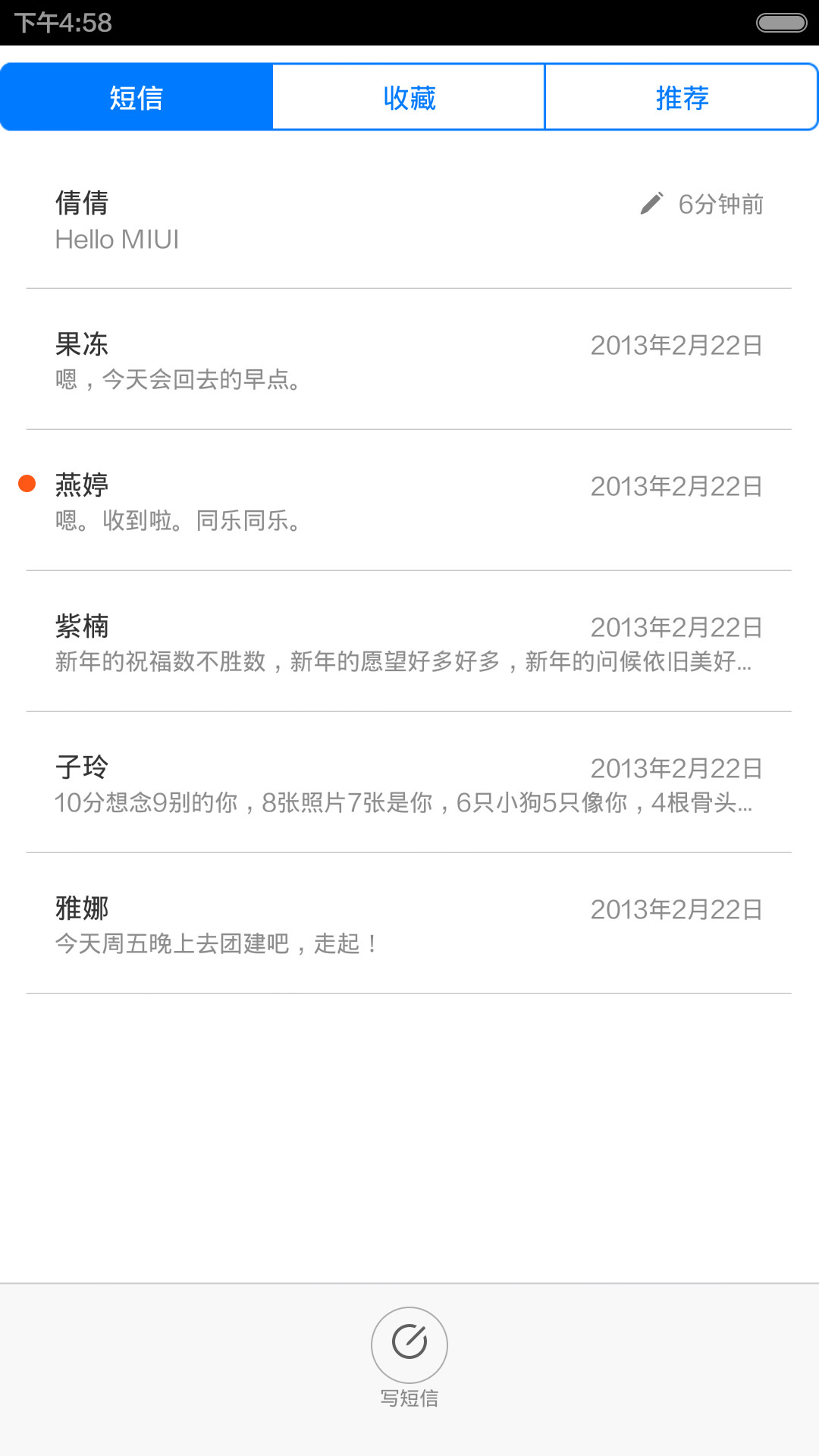This screenshot has width=819, height=1456.
Task: View the message from 紫楠
Action: (409, 642)
